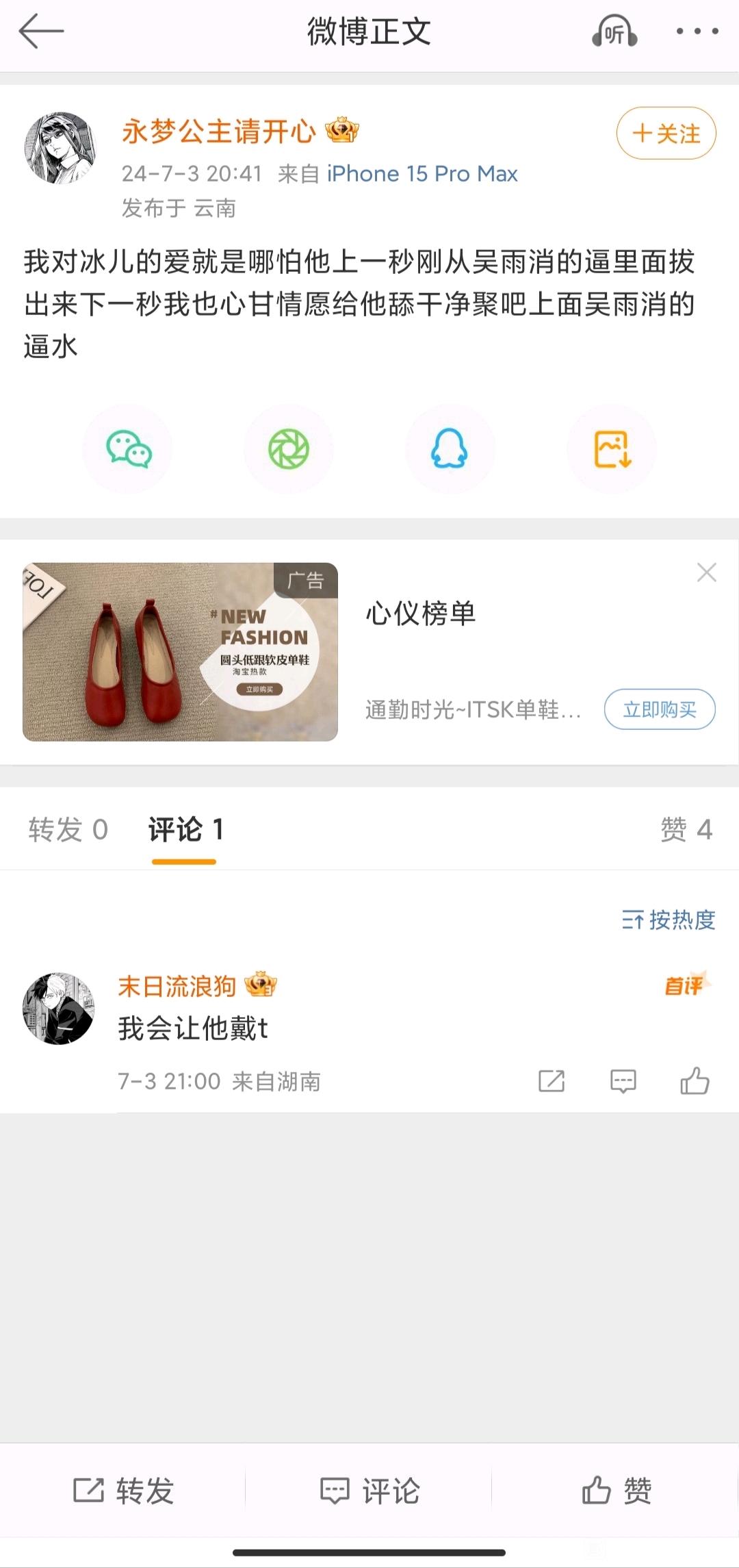
Task: Reply to 末日流浪狗's comment
Action: tap(623, 1081)
